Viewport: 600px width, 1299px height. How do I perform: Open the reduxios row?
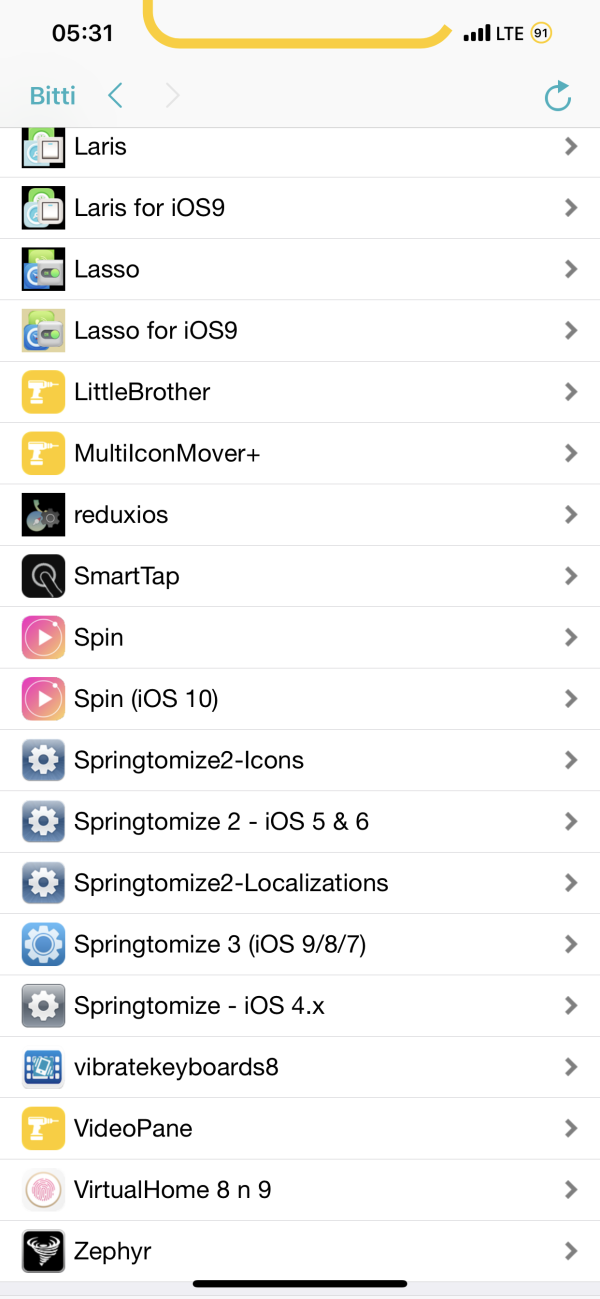[300, 515]
